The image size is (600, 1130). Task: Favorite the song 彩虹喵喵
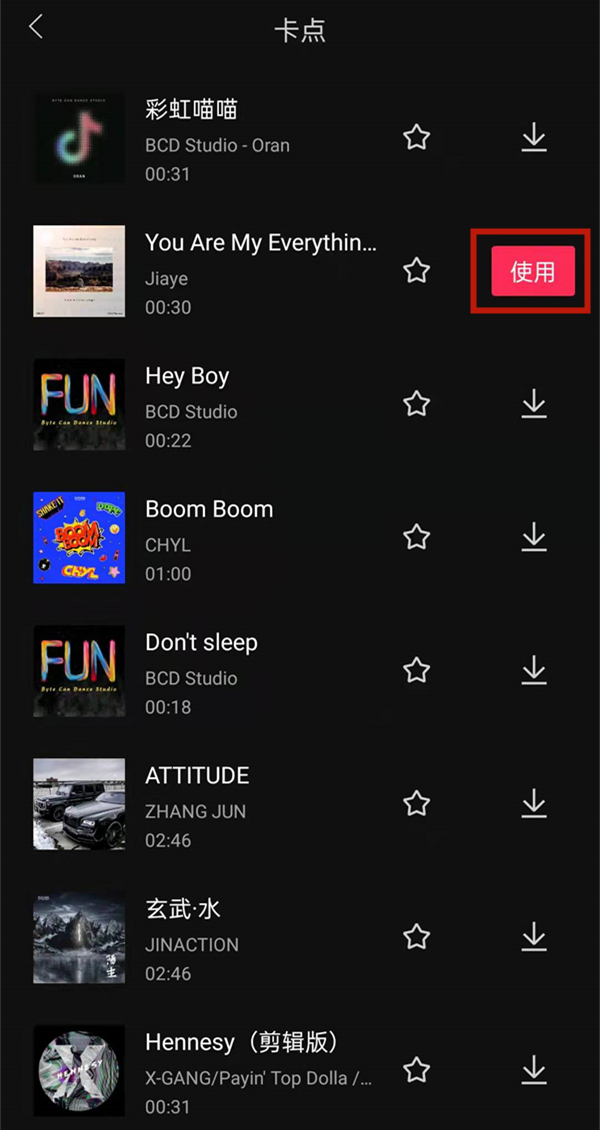(416, 137)
